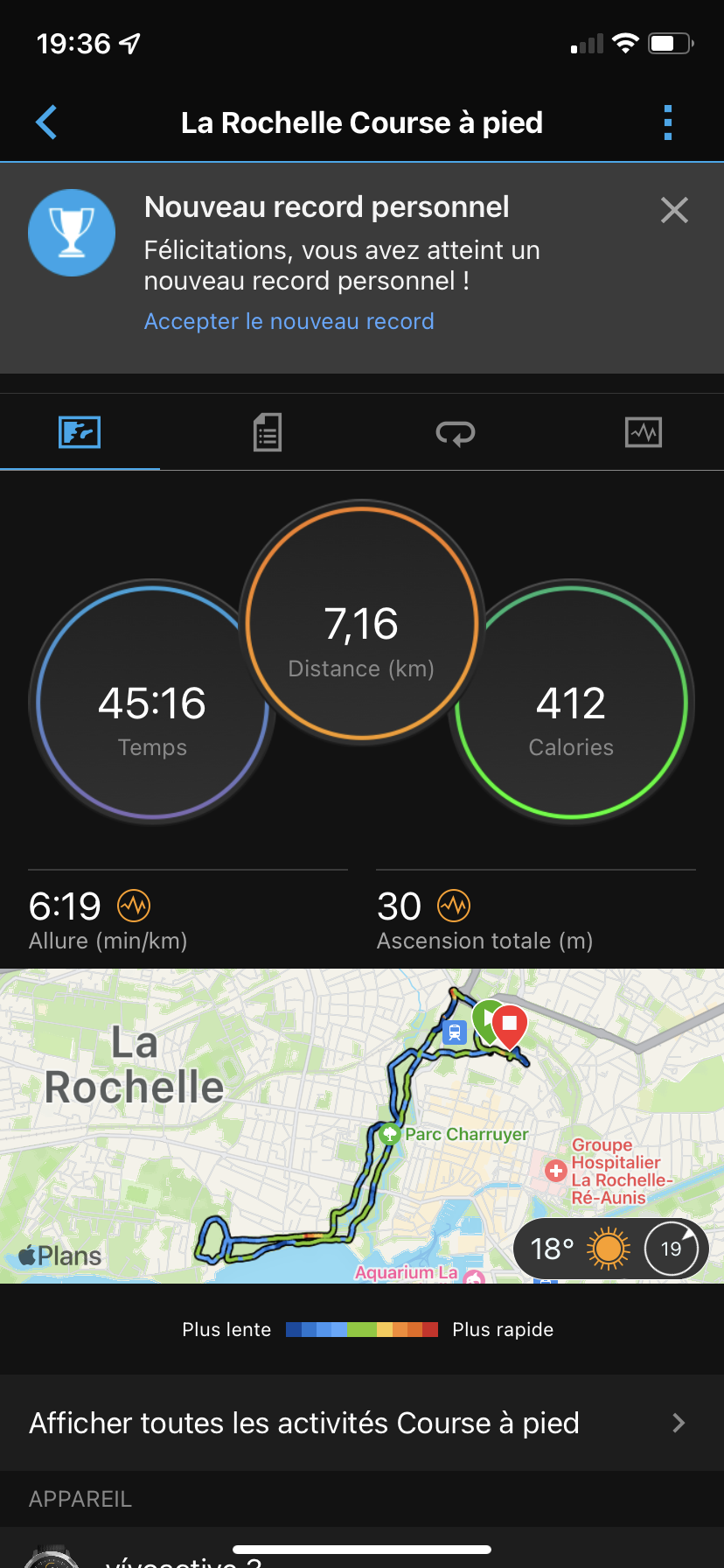Tap 'Accepter le nouveau record' link
724x1568 pixels.
[x=289, y=321]
